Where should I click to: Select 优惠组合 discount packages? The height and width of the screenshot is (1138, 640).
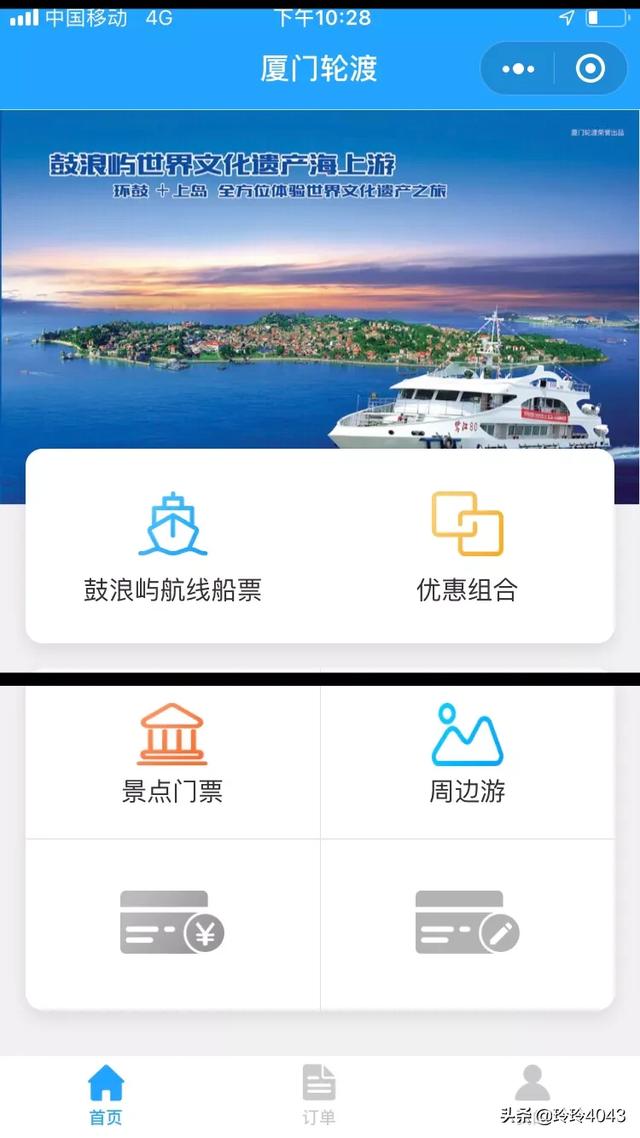point(467,546)
